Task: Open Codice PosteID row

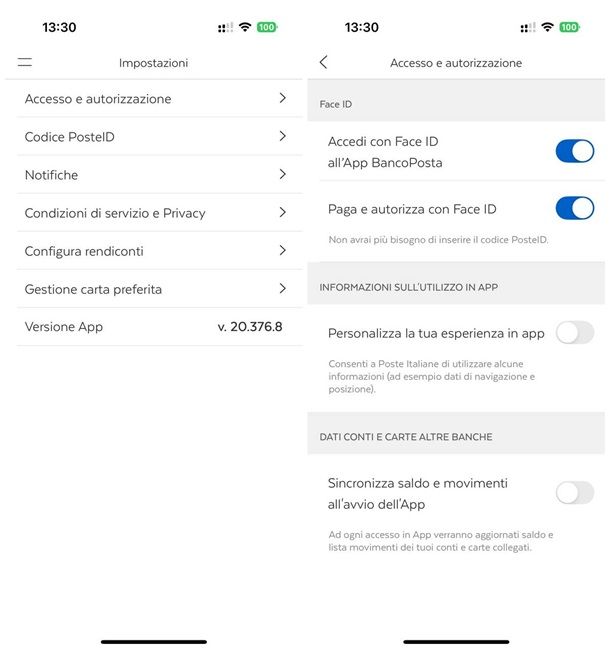Action: 155,136
